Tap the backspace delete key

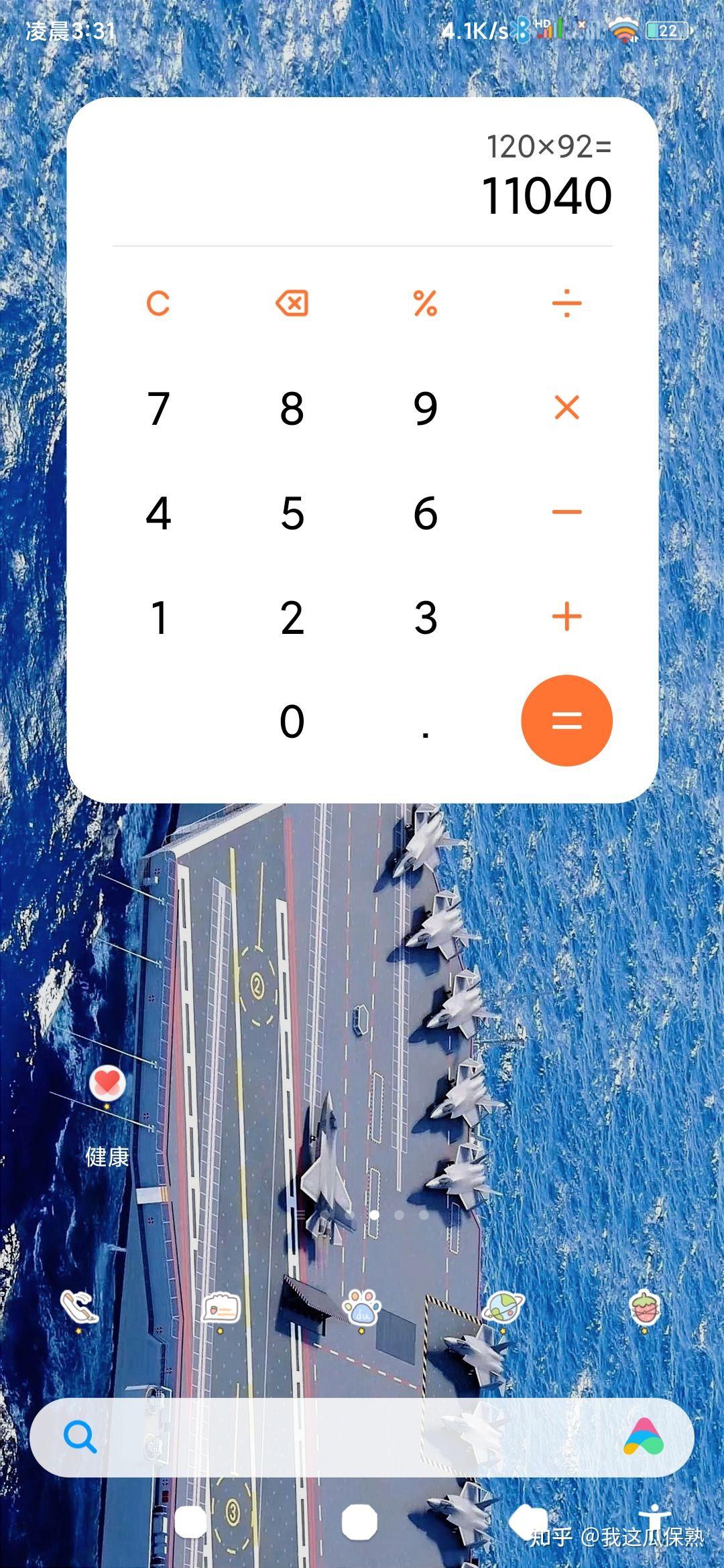292,304
